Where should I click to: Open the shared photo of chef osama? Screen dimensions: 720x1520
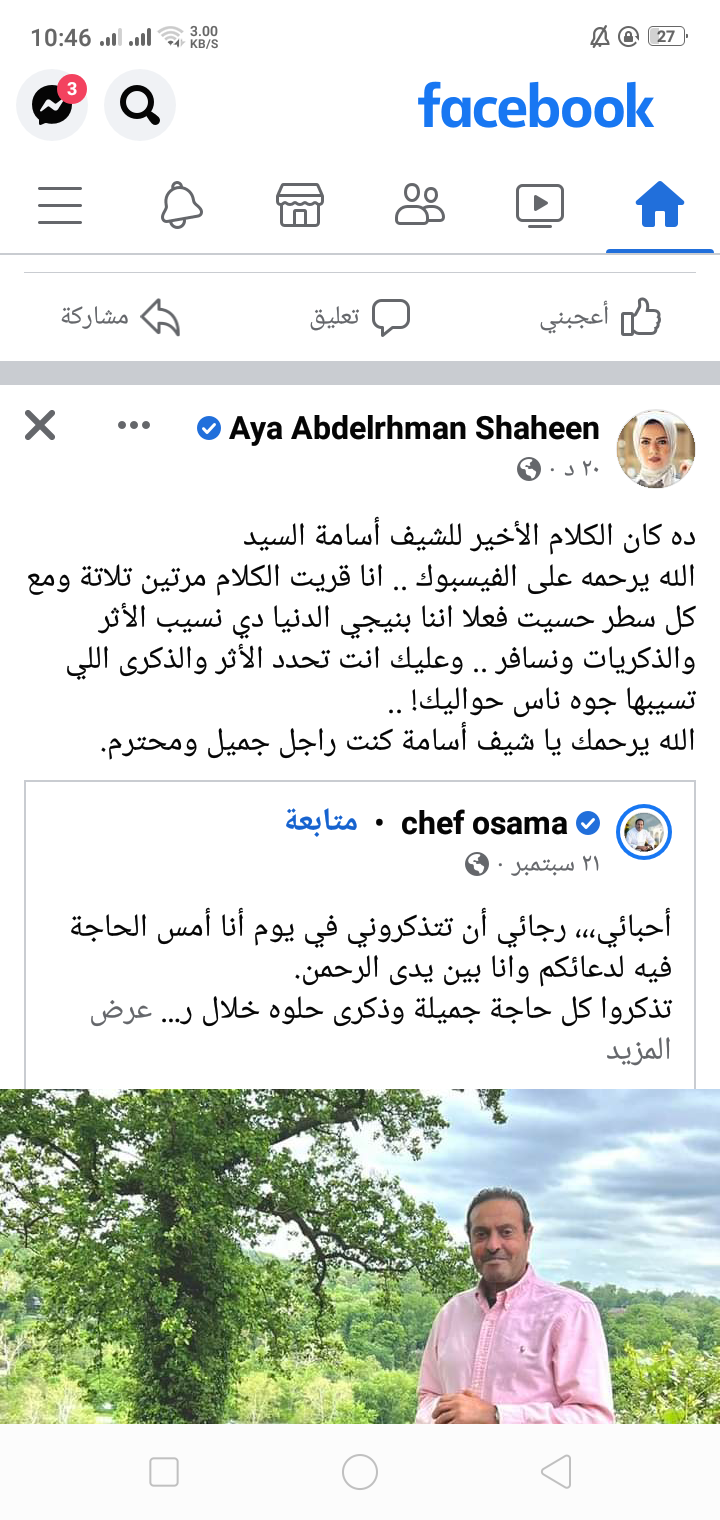click(360, 1255)
